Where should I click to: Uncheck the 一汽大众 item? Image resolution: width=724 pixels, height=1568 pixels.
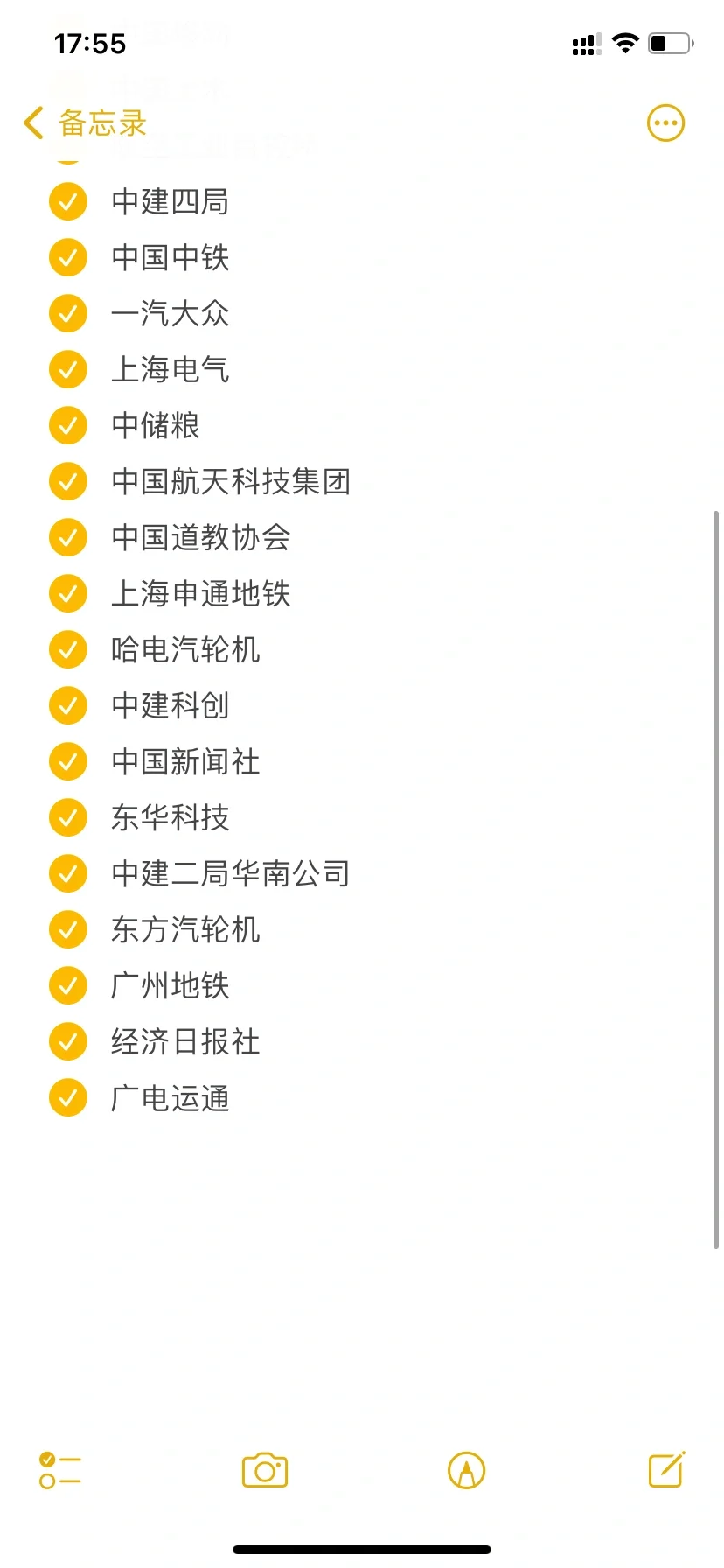68,314
